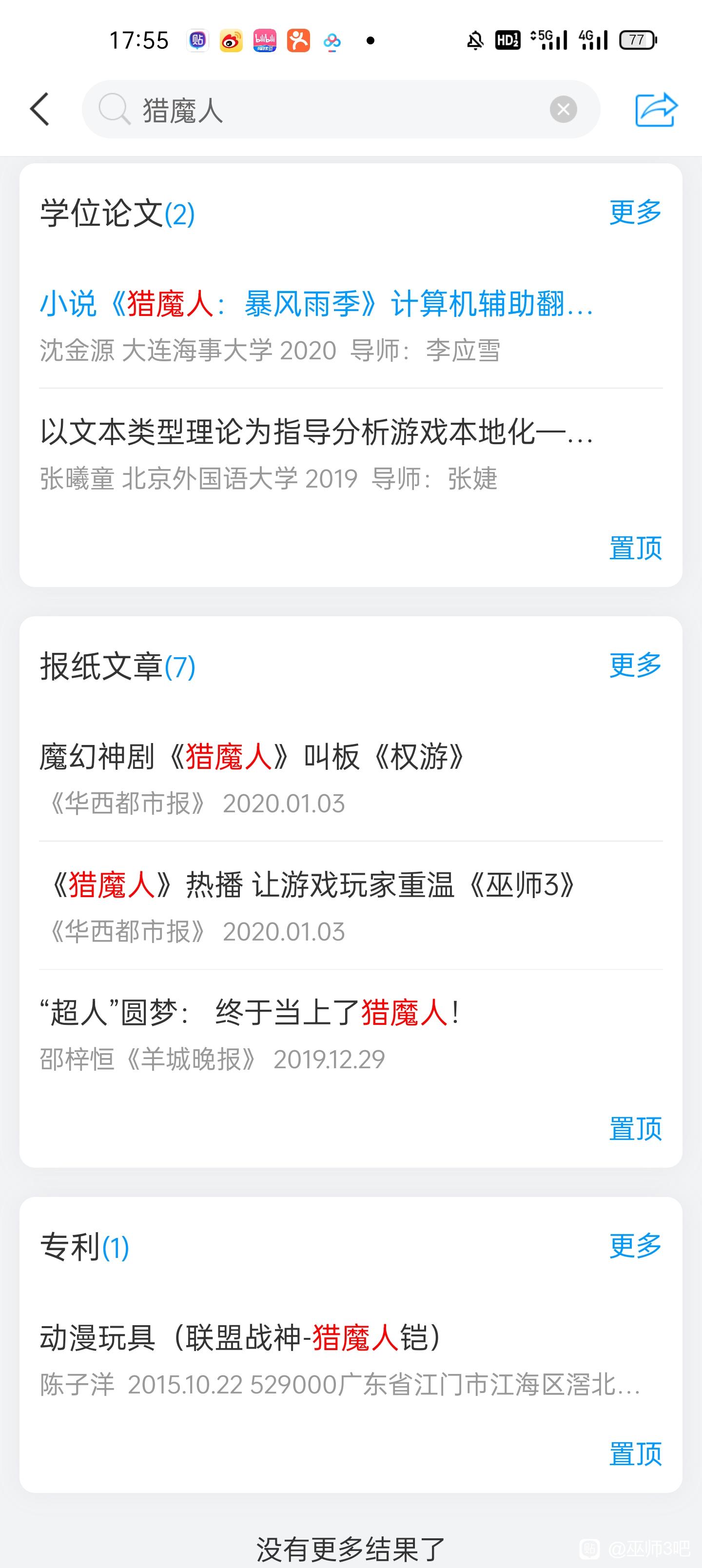Clear the search text with the X
The height and width of the screenshot is (1568, 702).
pyautogui.click(x=563, y=110)
